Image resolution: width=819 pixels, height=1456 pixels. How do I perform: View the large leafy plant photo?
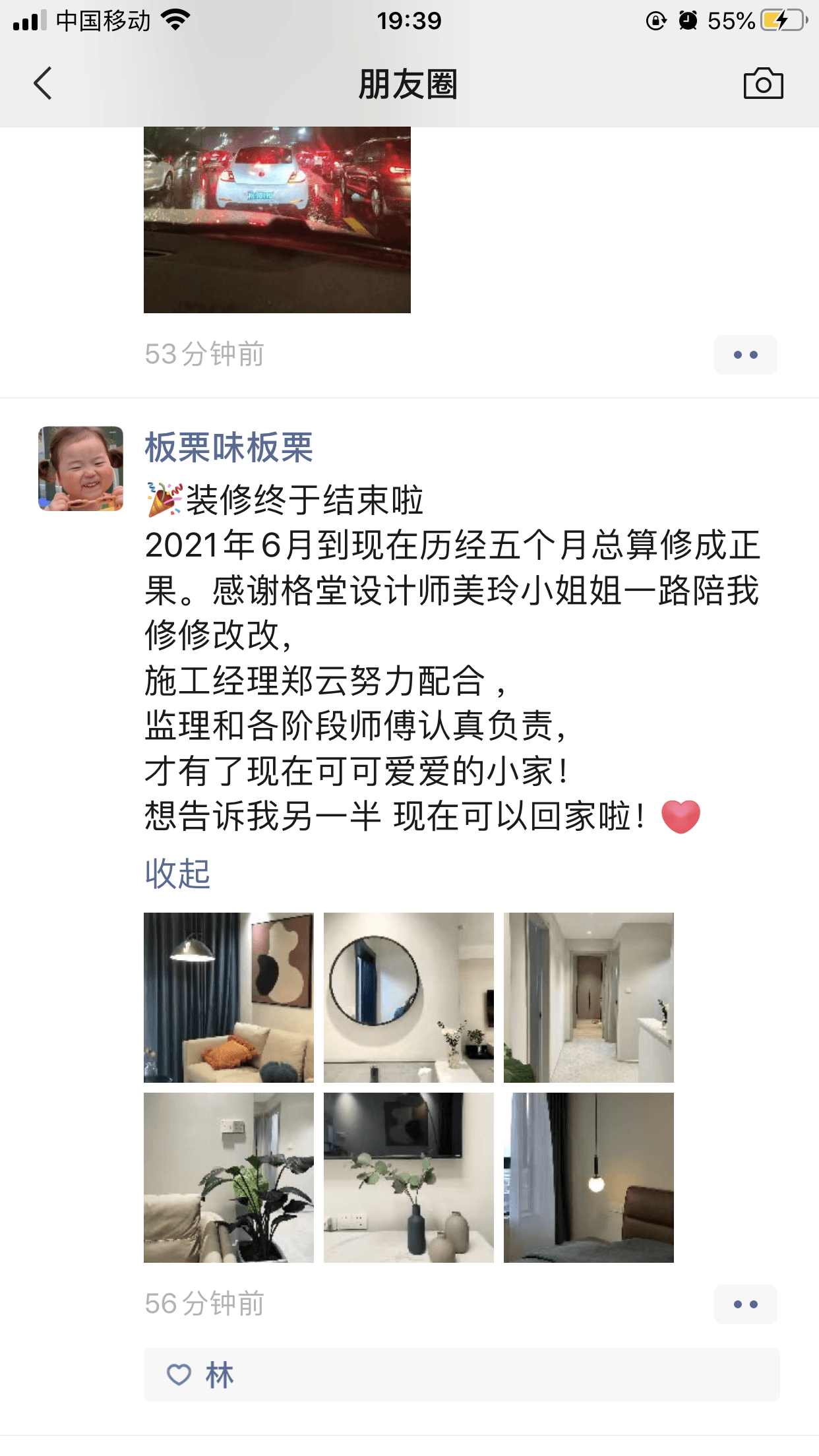click(228, 1177)
